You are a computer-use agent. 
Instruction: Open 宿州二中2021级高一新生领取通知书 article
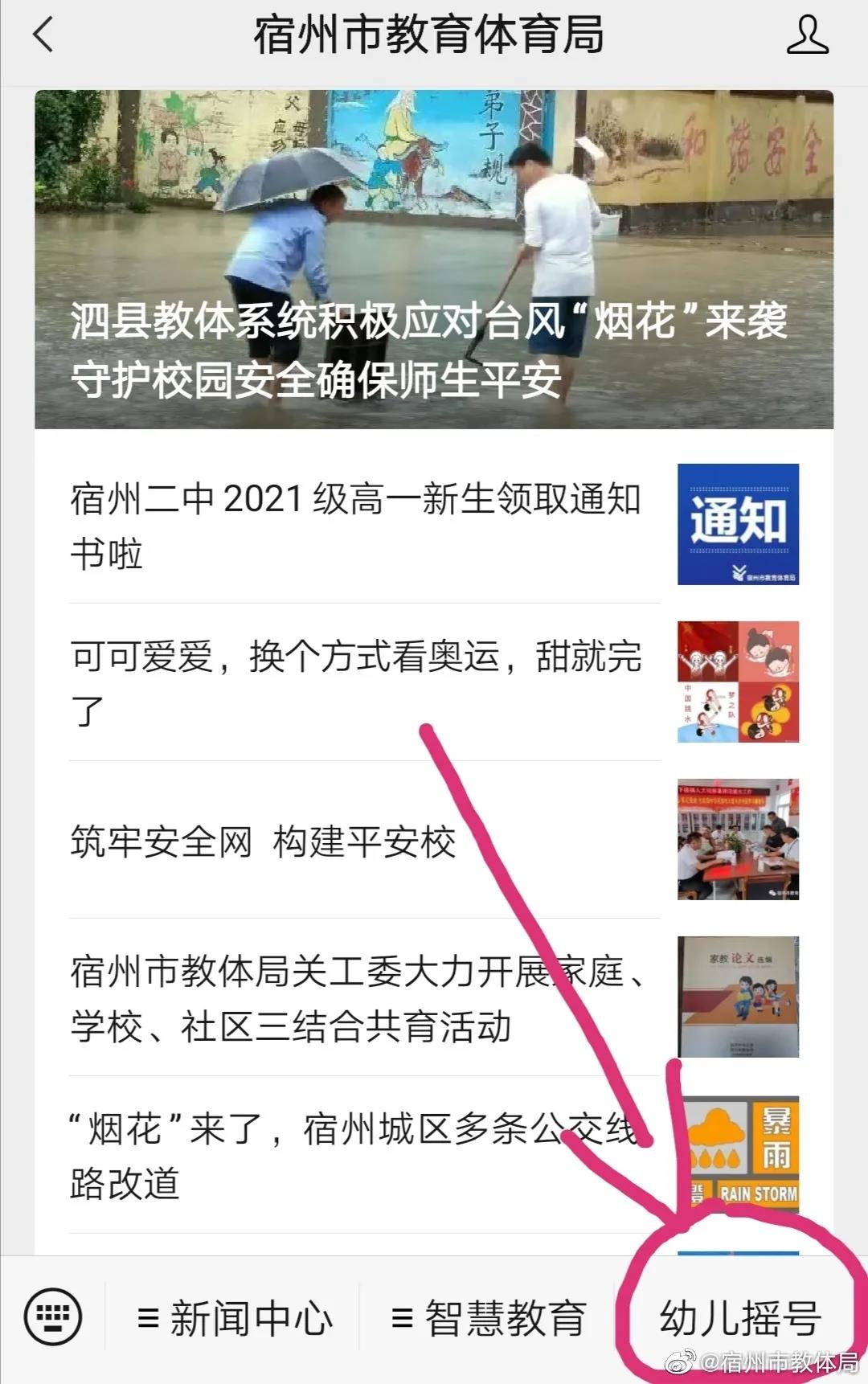[x=355, y=526]
